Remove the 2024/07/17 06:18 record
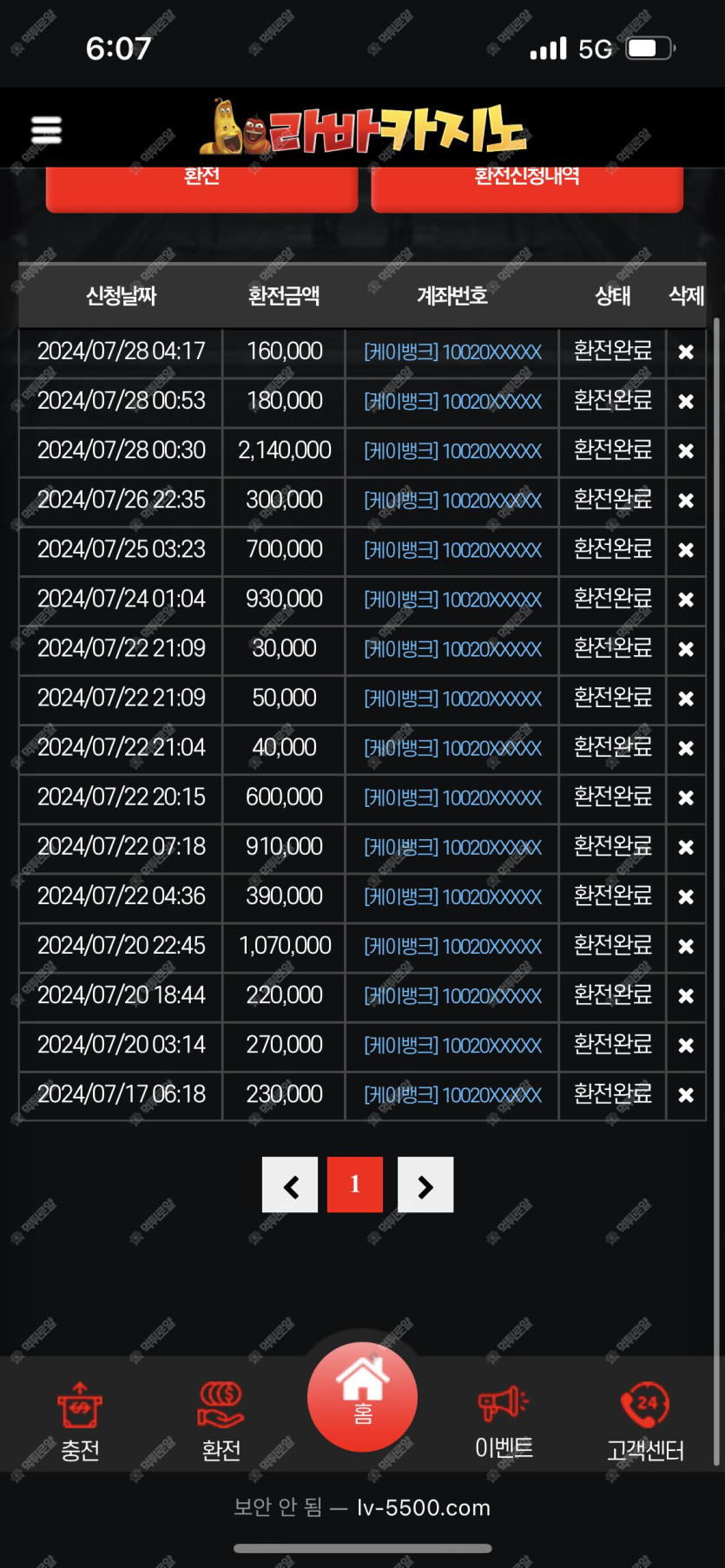The width and height of the screenshot is (725, 1568). pos(686,1095)
